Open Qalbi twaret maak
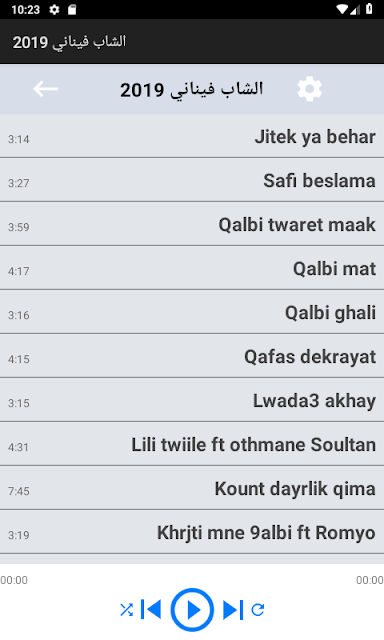Image resolution: width=384 pixels, height=640 pixels. (x=192, y=224)
